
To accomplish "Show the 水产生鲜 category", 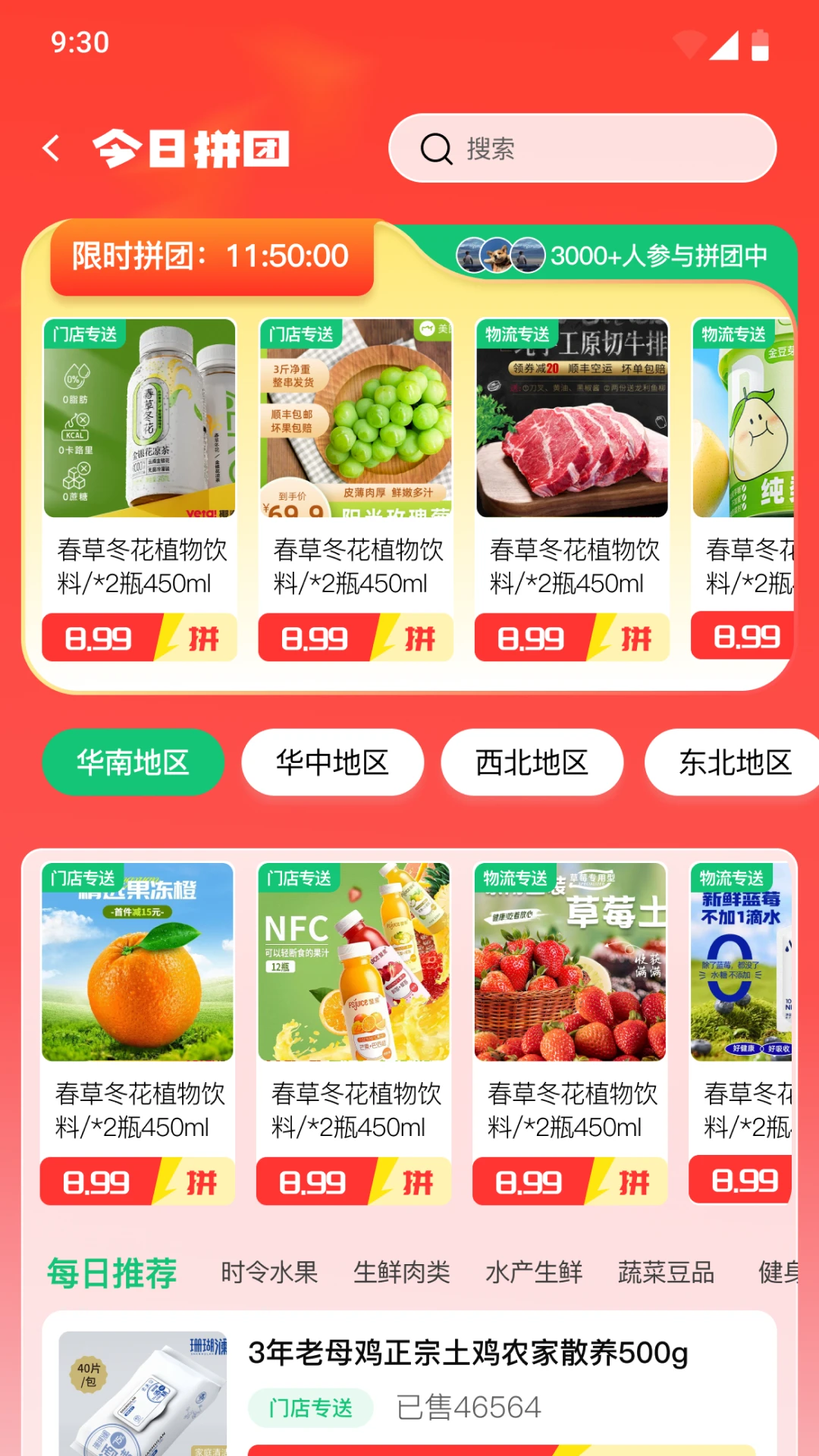I will pos(534,1272).
